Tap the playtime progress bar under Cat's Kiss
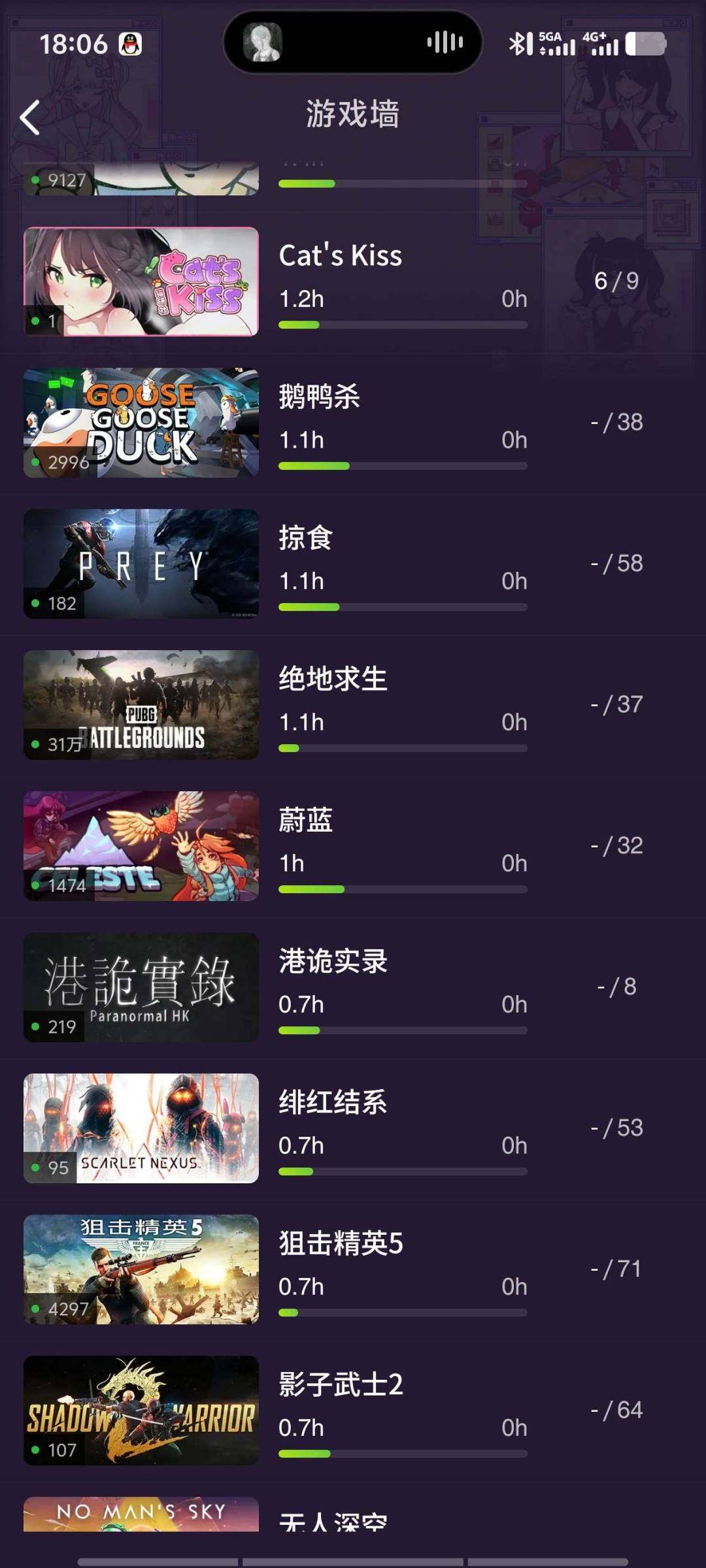The width and height of the screenshot is (706, 1568). (x=402, y=325)
